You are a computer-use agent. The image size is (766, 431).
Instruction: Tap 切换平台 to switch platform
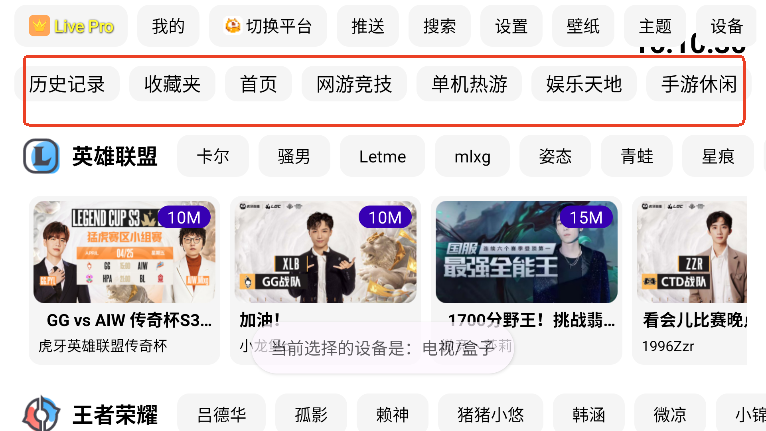click(x=268, y=26)
